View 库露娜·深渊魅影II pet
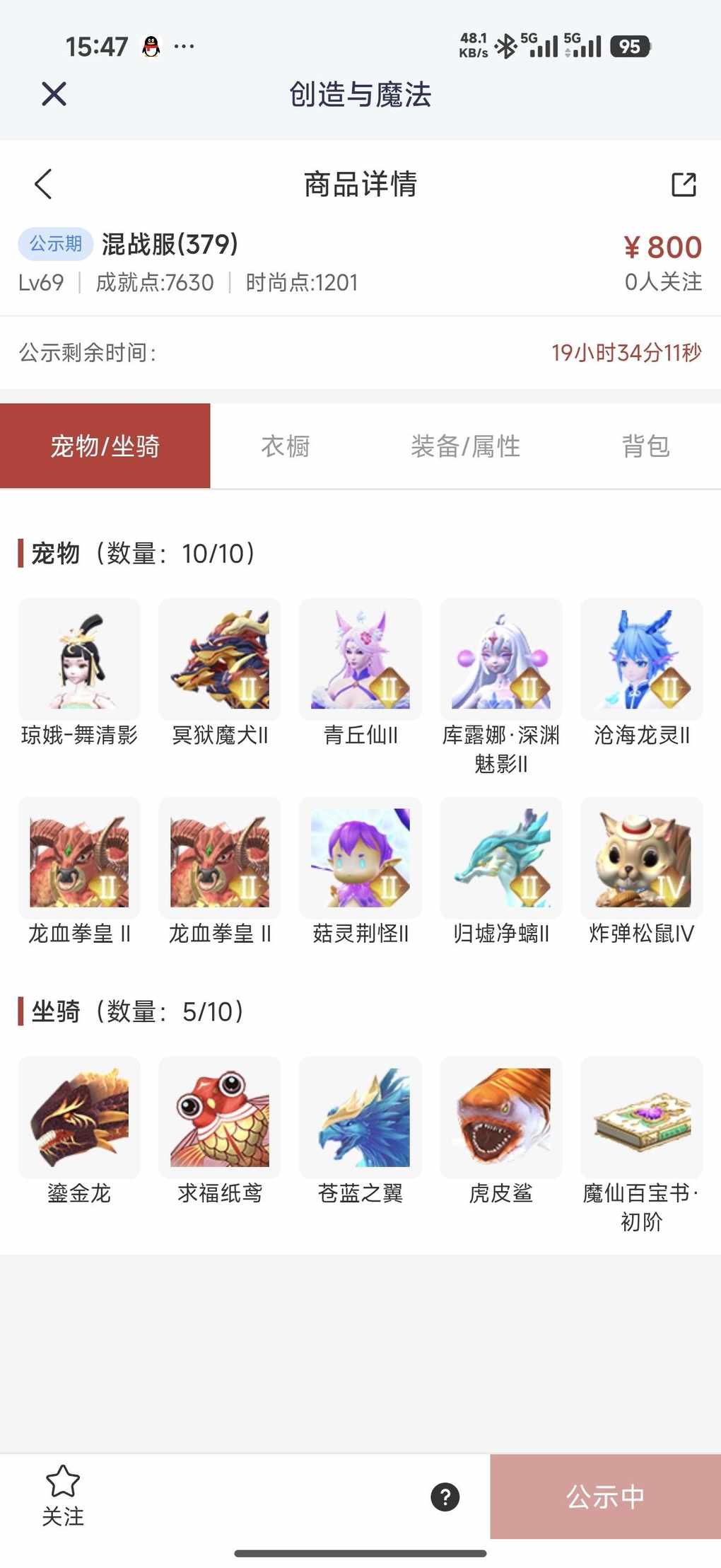This screenshot has height=1568, width=721. [501, 659]
